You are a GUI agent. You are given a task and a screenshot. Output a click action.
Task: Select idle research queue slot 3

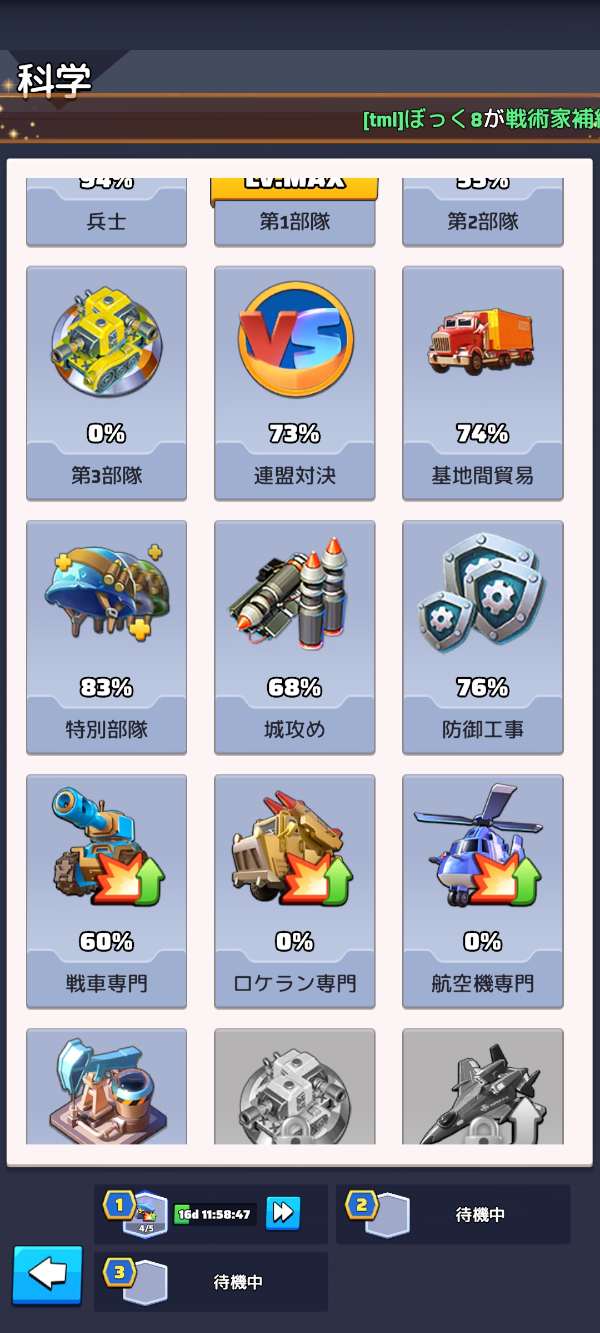(x=211, y=1281)
